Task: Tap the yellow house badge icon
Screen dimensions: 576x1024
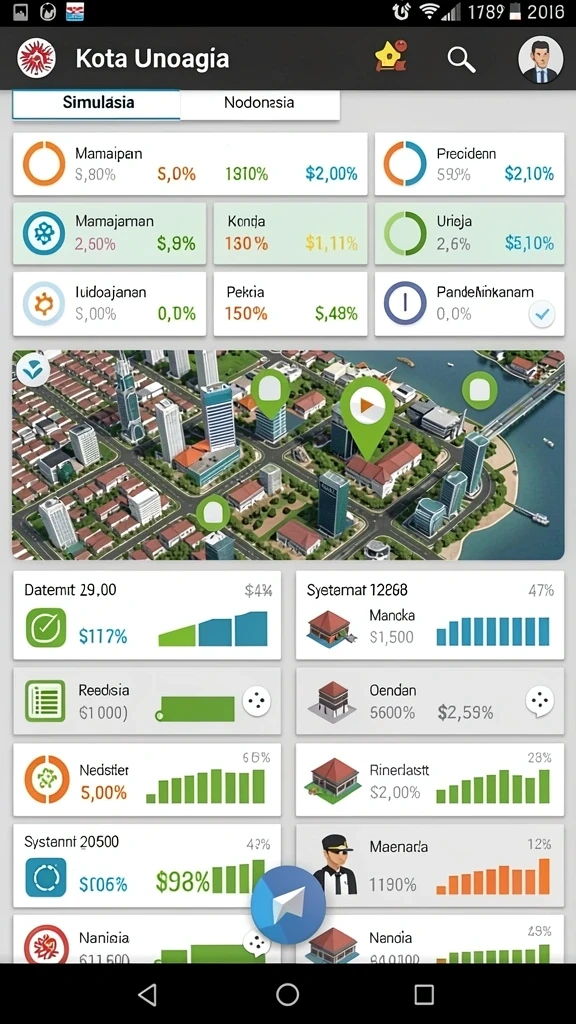Action: pos(391,57)
